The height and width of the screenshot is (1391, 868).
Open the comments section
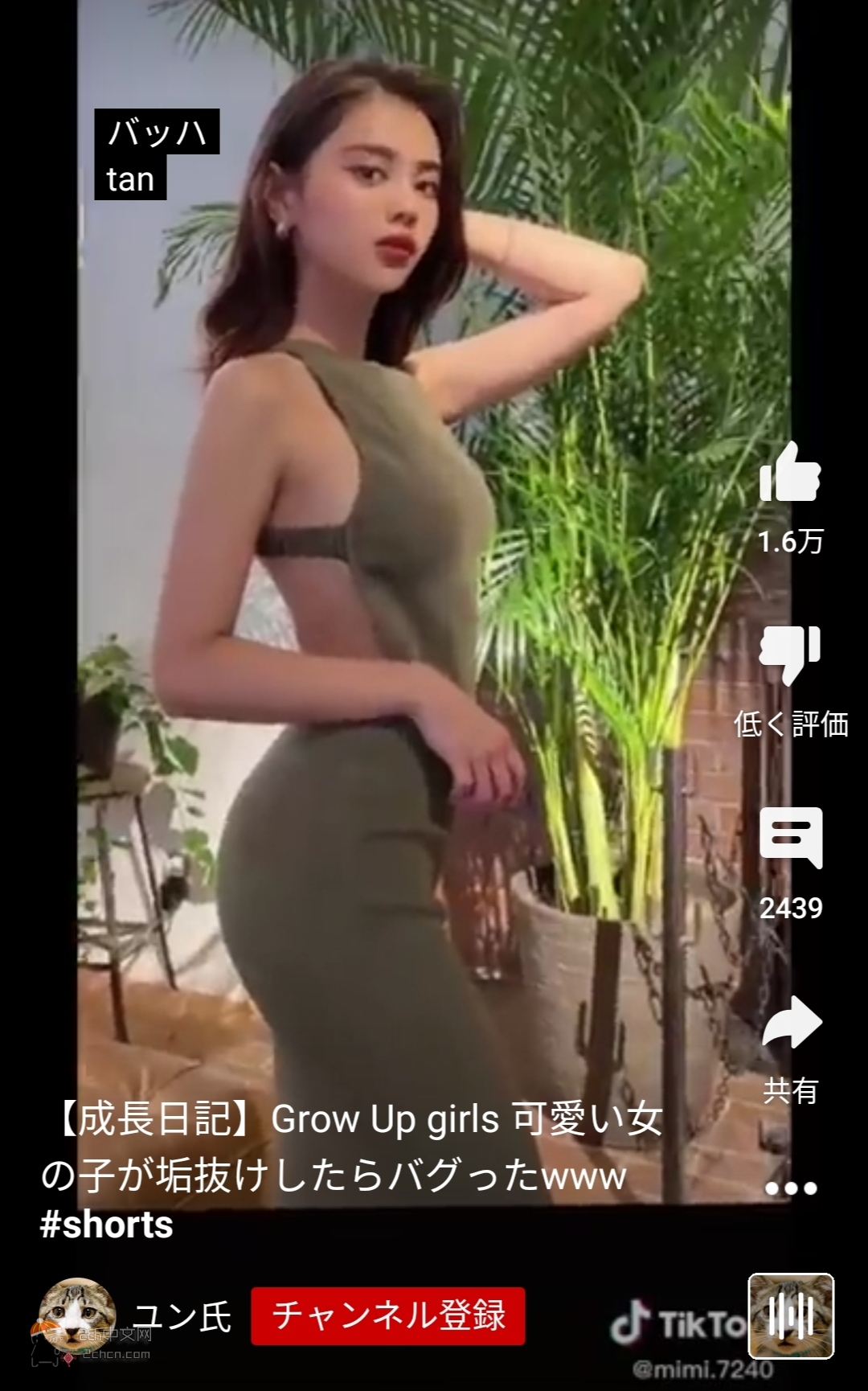tap(791, 838)
